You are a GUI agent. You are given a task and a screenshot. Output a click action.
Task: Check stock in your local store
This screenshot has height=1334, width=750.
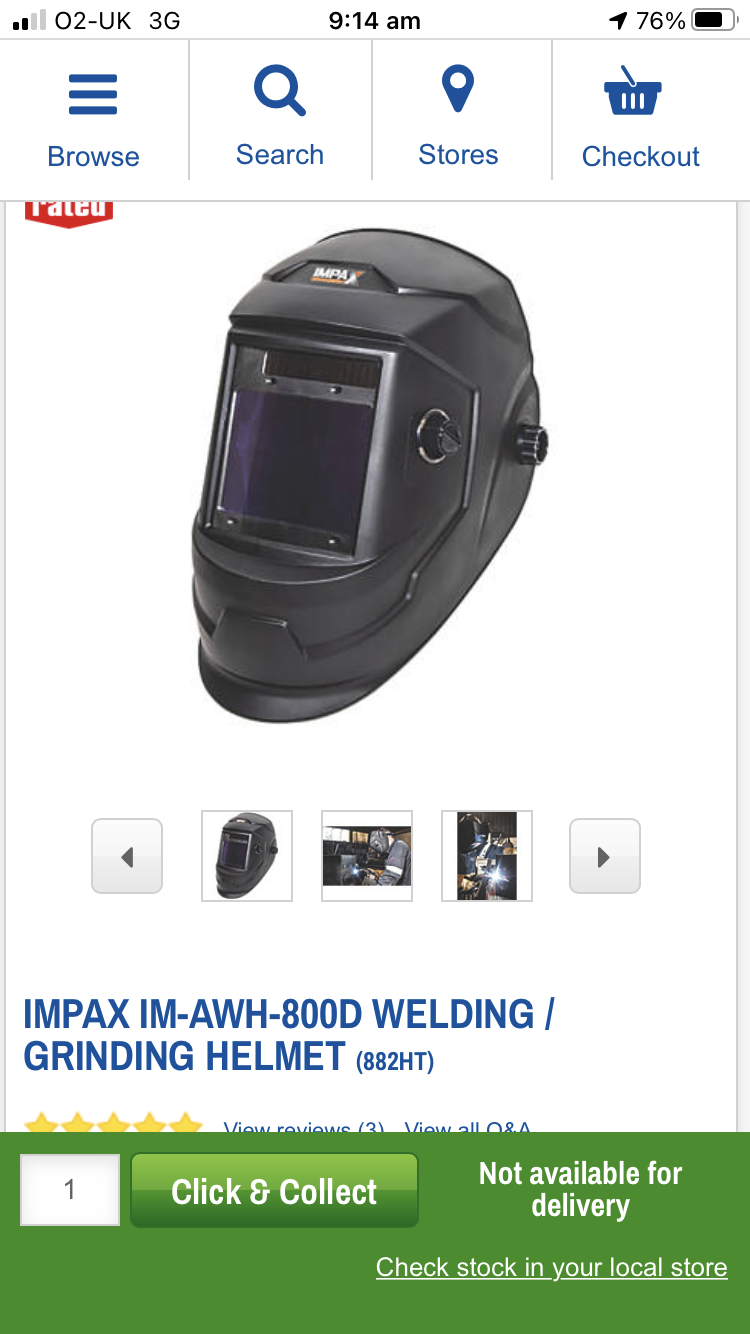coord(551,1267)
